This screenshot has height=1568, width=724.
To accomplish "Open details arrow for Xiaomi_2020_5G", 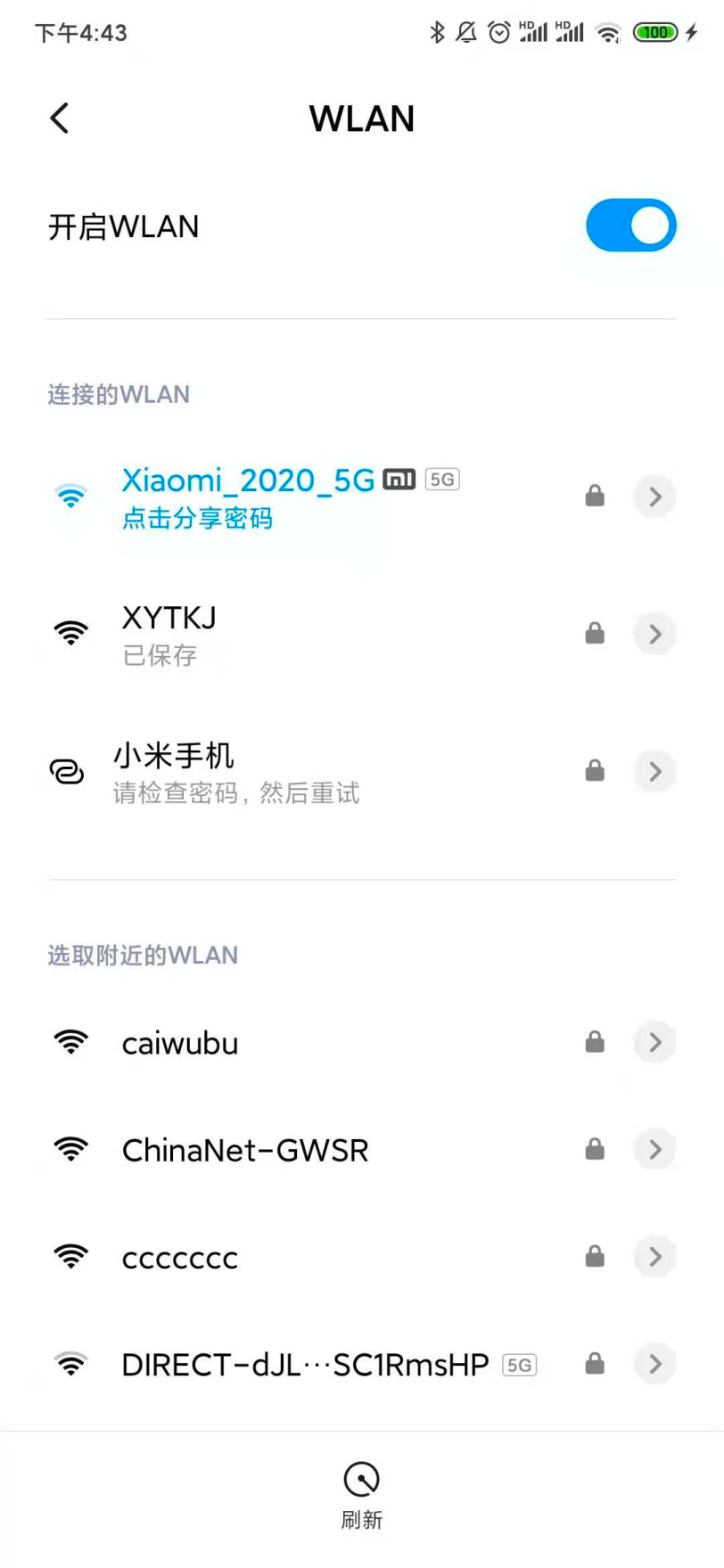I will point(654,497).
